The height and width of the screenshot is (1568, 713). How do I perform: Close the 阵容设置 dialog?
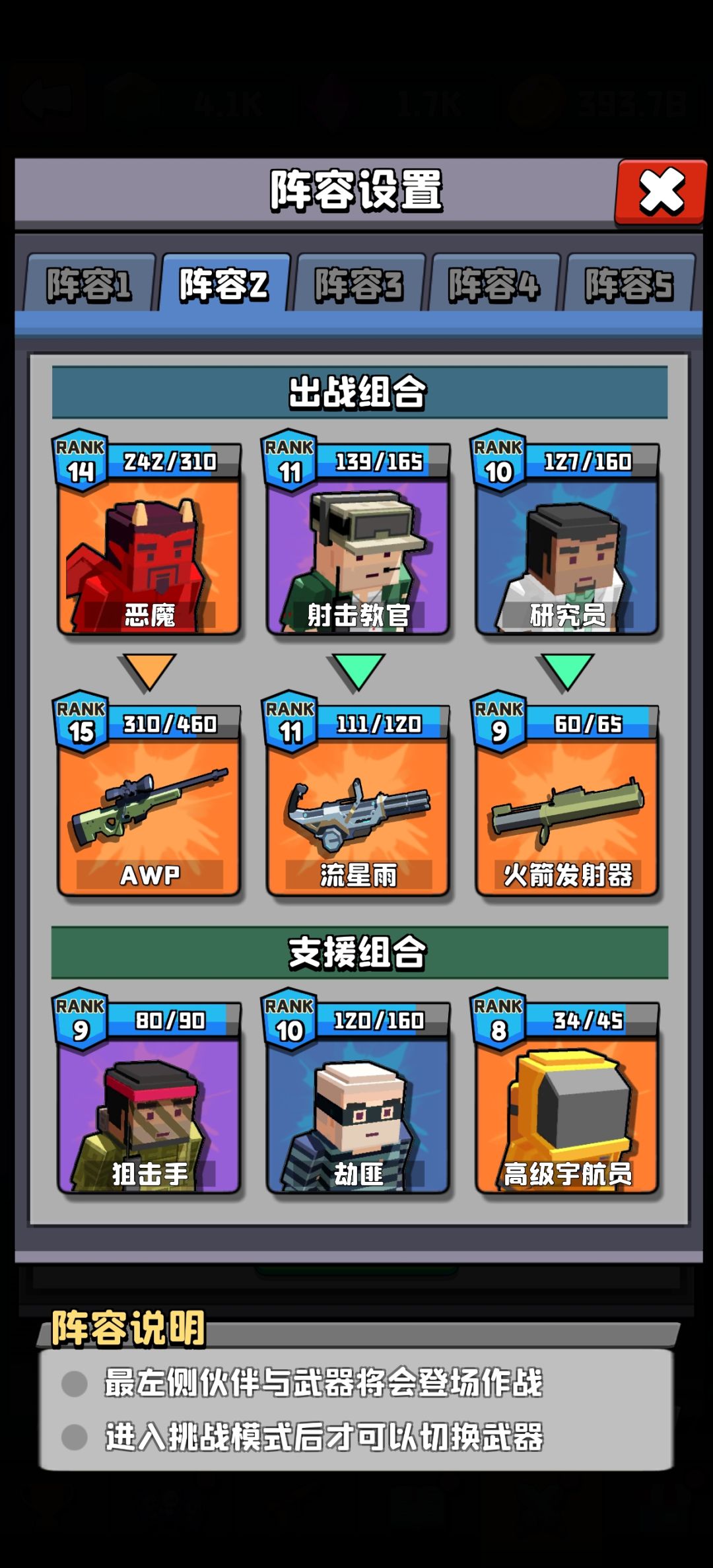click(660, 191)
